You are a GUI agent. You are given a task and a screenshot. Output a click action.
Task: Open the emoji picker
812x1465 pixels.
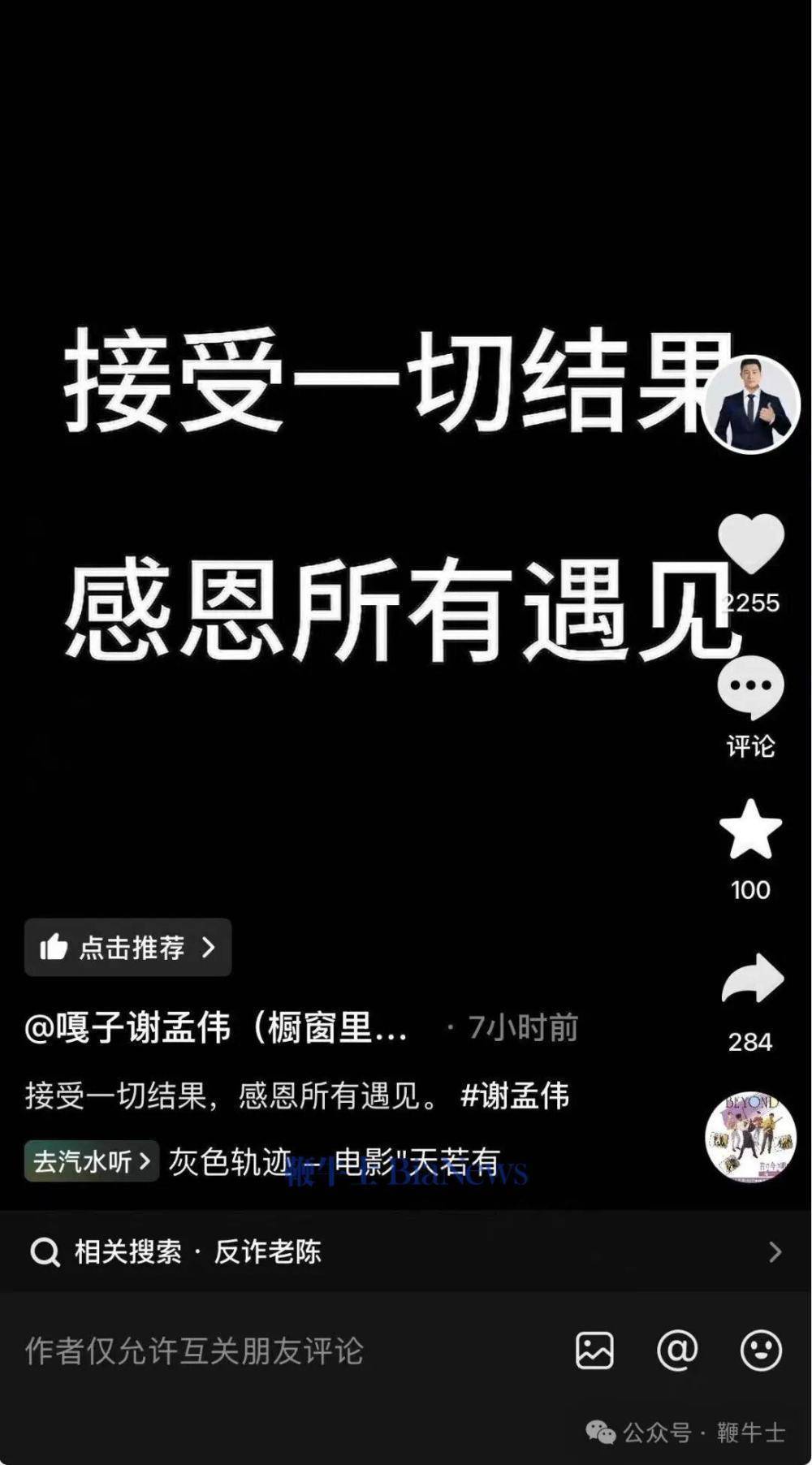tap(761, 1350)
